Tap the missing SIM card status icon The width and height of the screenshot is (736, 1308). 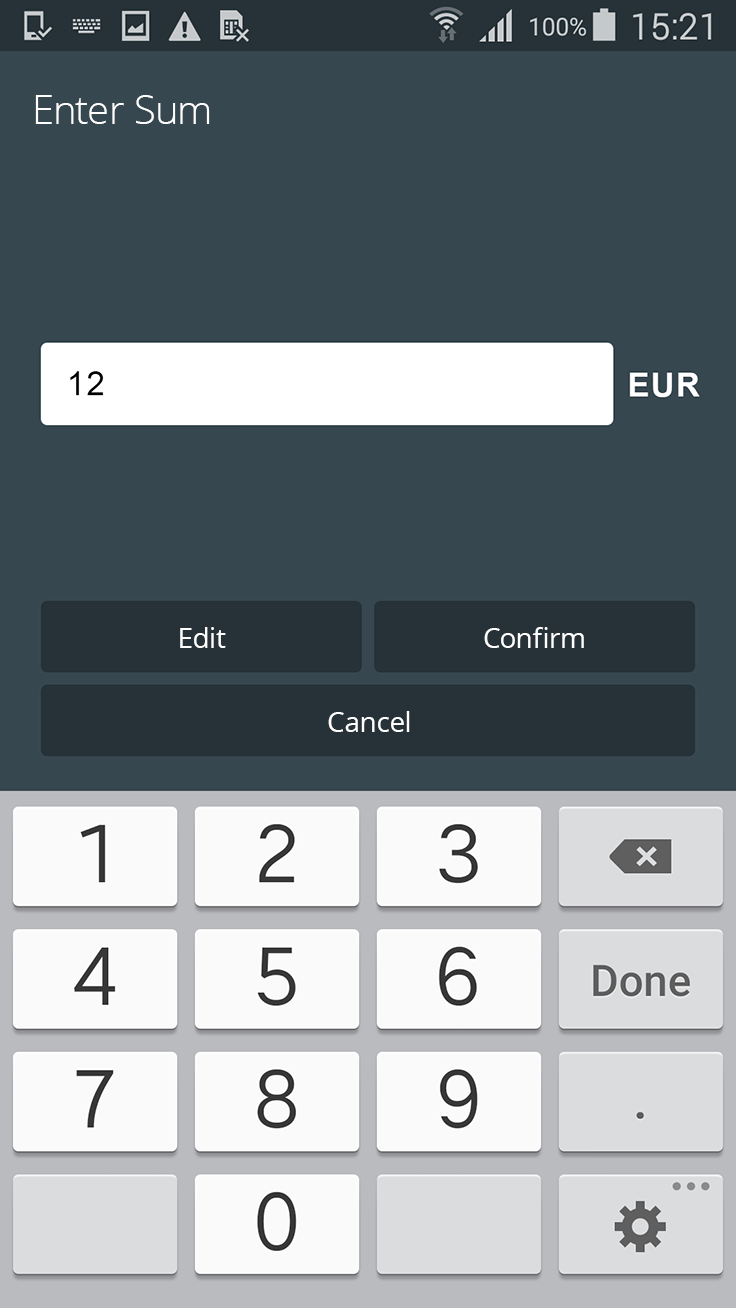(x=232, y=25)
